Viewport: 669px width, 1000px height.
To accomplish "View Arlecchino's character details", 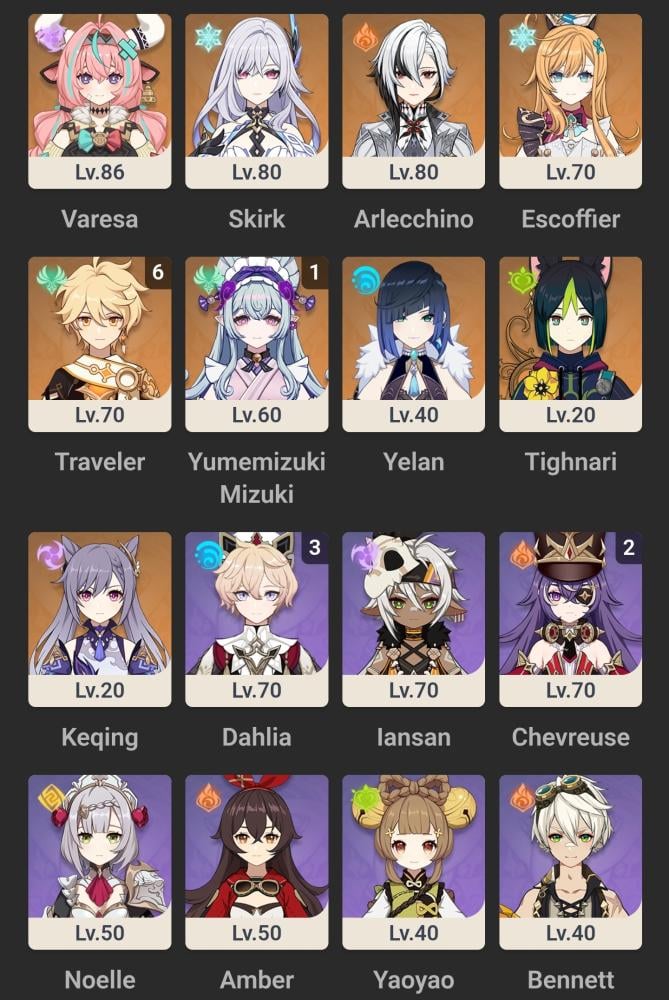I will [x=413, y=101].
